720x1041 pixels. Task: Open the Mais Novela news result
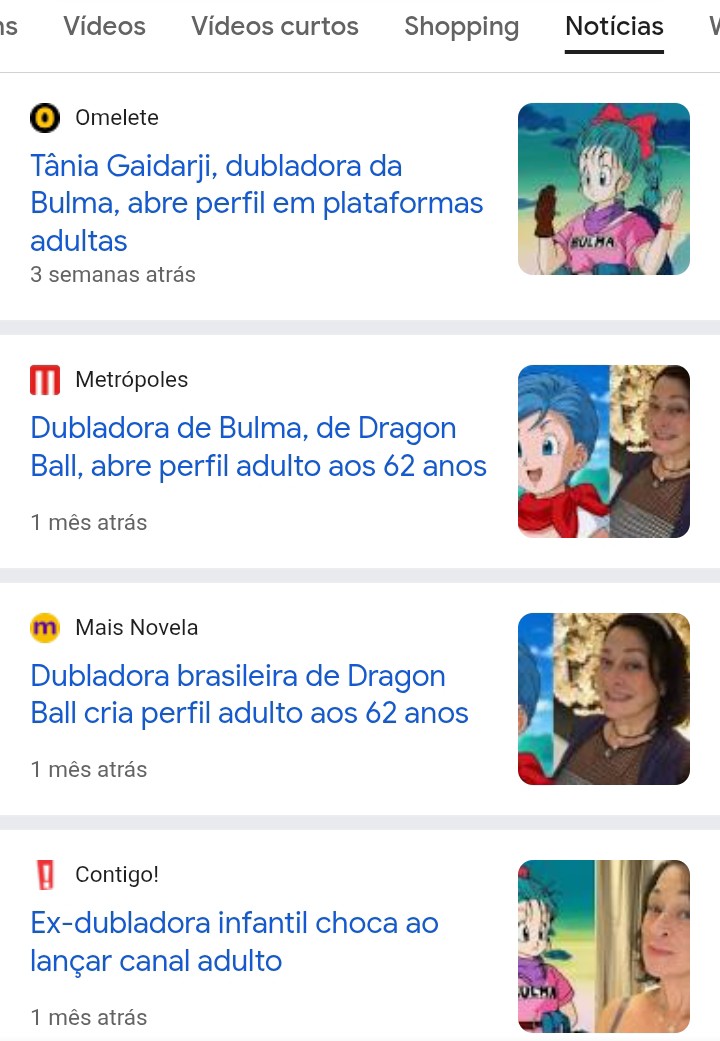249,694
